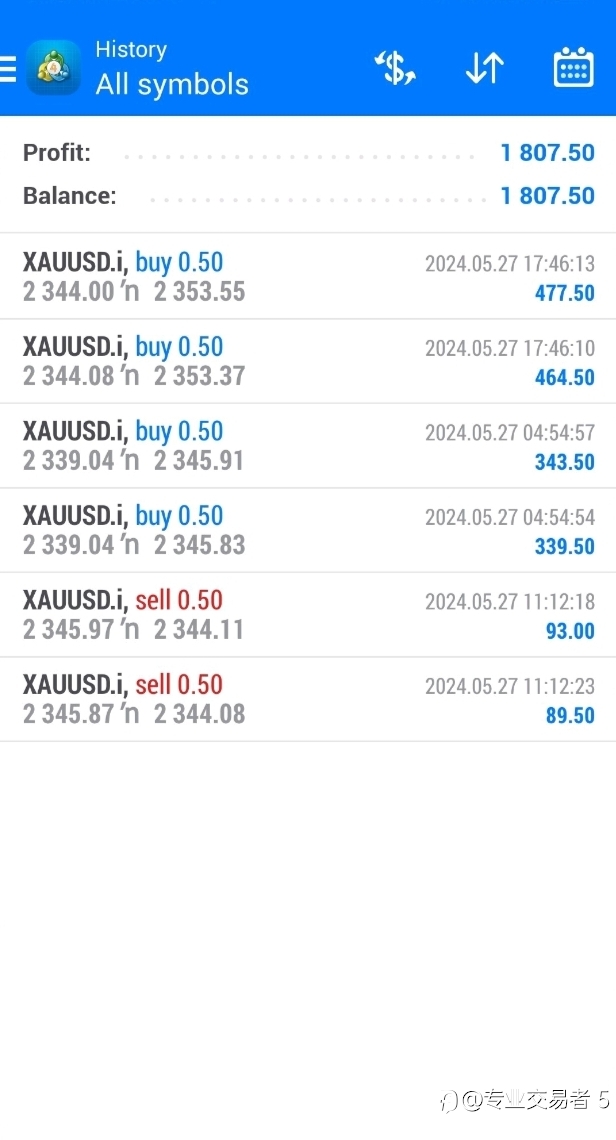Image resolution: width=616 pixels, height=1140 pixels.
Task: Select the buy trade with profit 339.50
Action: point(308,529)
